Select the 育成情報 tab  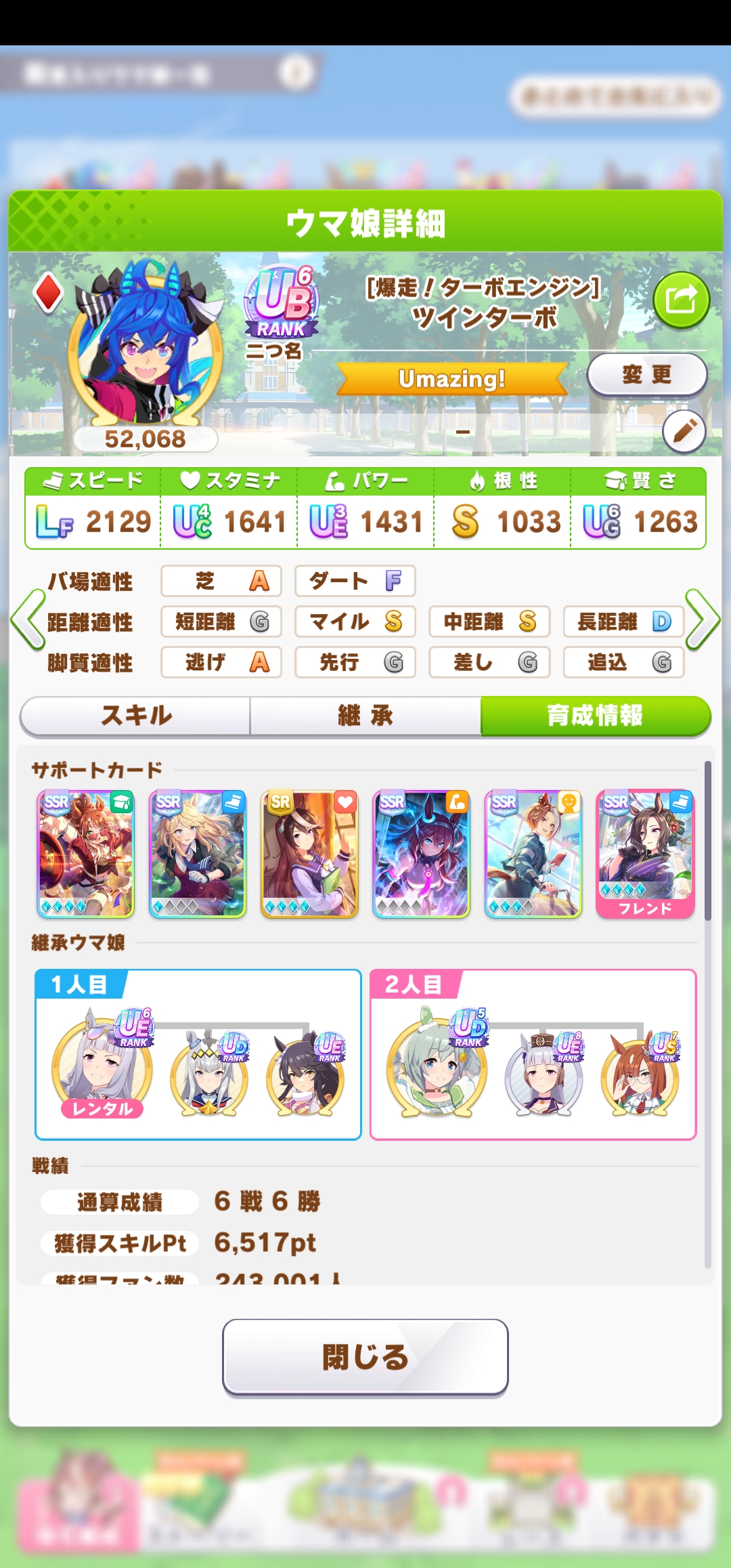pos(594,716)
